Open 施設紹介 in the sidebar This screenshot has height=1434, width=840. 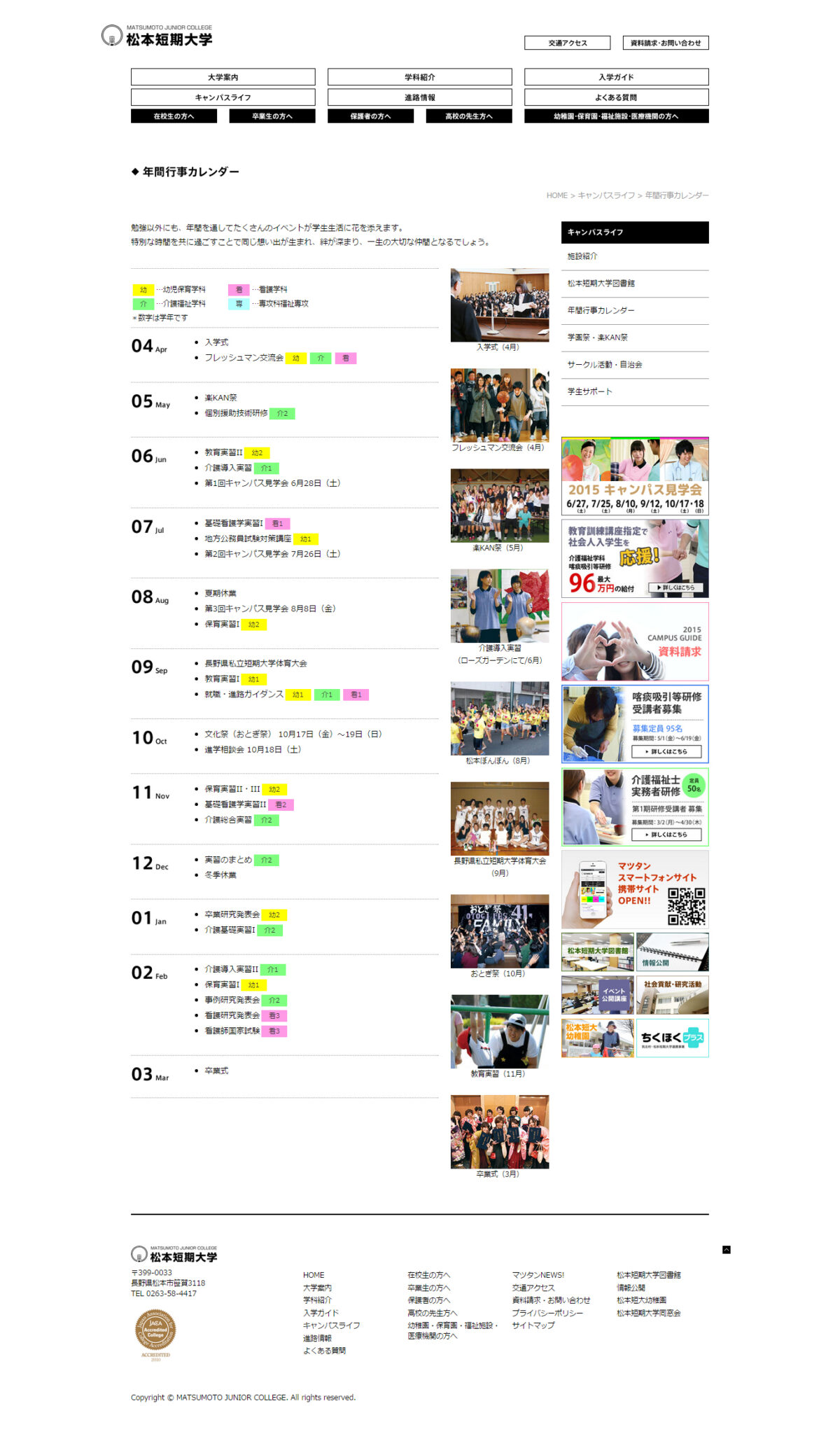pyautogui.click(x=582, y=256)
